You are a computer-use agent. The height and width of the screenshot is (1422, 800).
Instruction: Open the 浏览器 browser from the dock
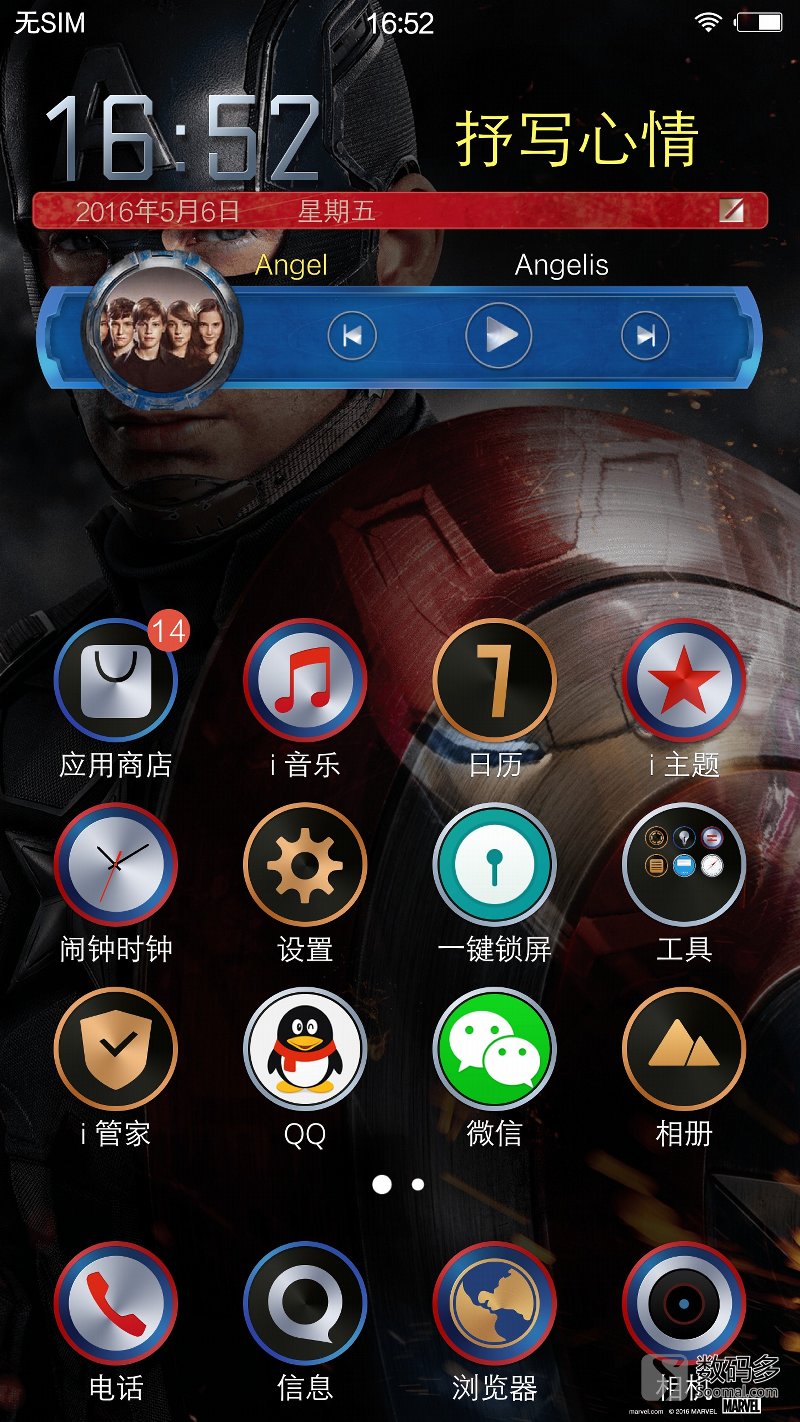click(x=494, y=1302)
